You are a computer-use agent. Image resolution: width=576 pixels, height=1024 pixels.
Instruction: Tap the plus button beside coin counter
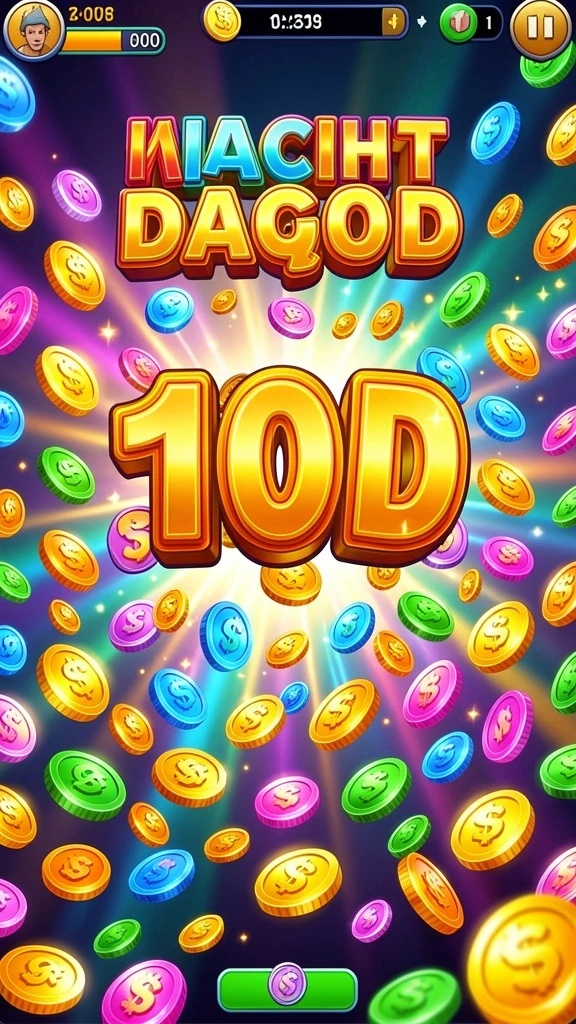392,23
